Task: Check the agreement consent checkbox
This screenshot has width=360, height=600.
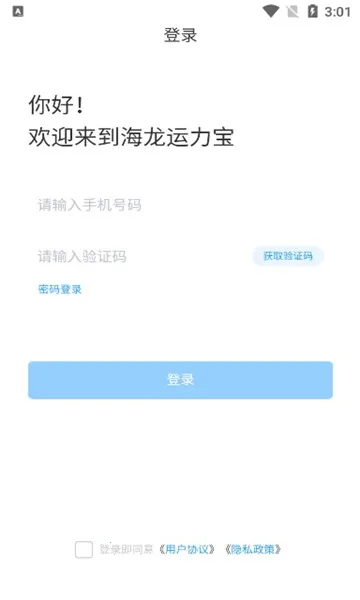Action: click(84, 550)
